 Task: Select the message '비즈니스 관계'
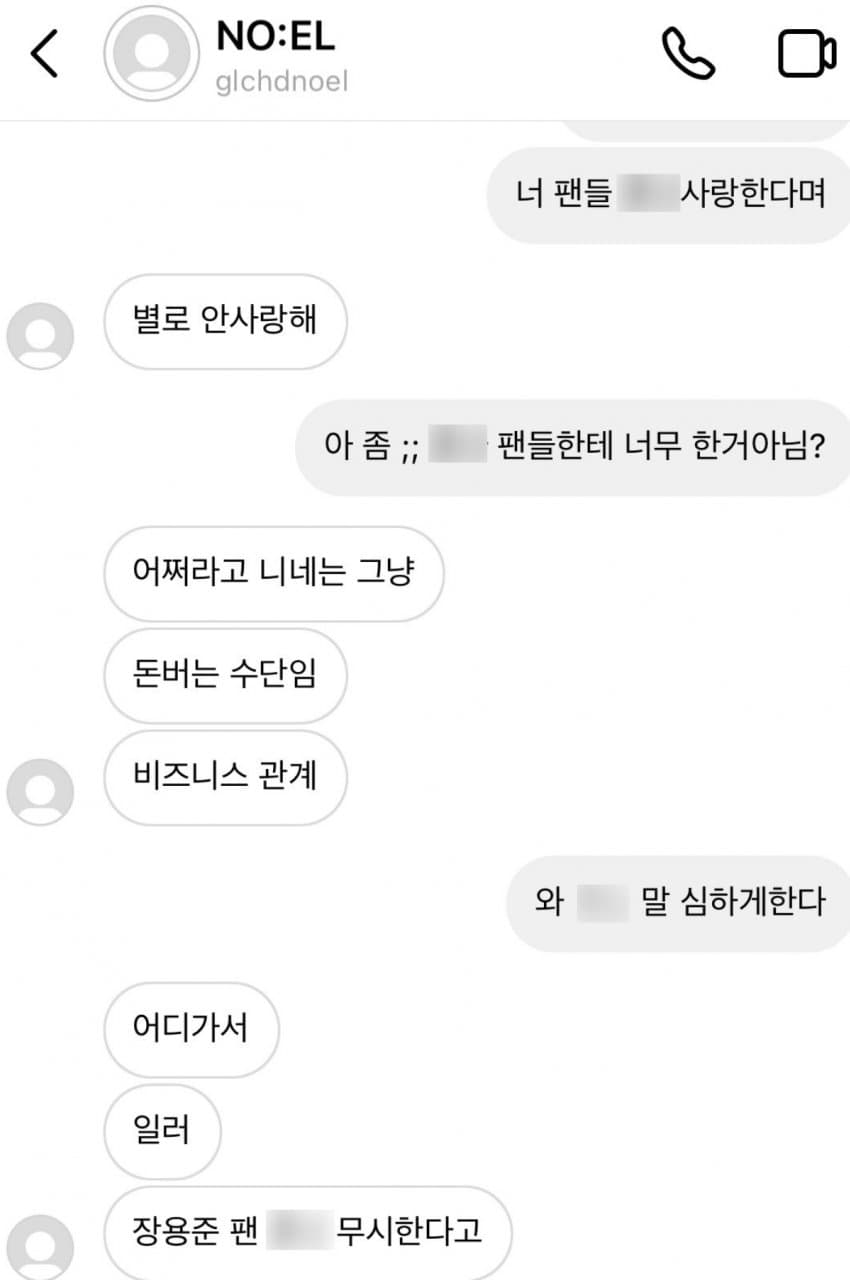click(224, 778)
